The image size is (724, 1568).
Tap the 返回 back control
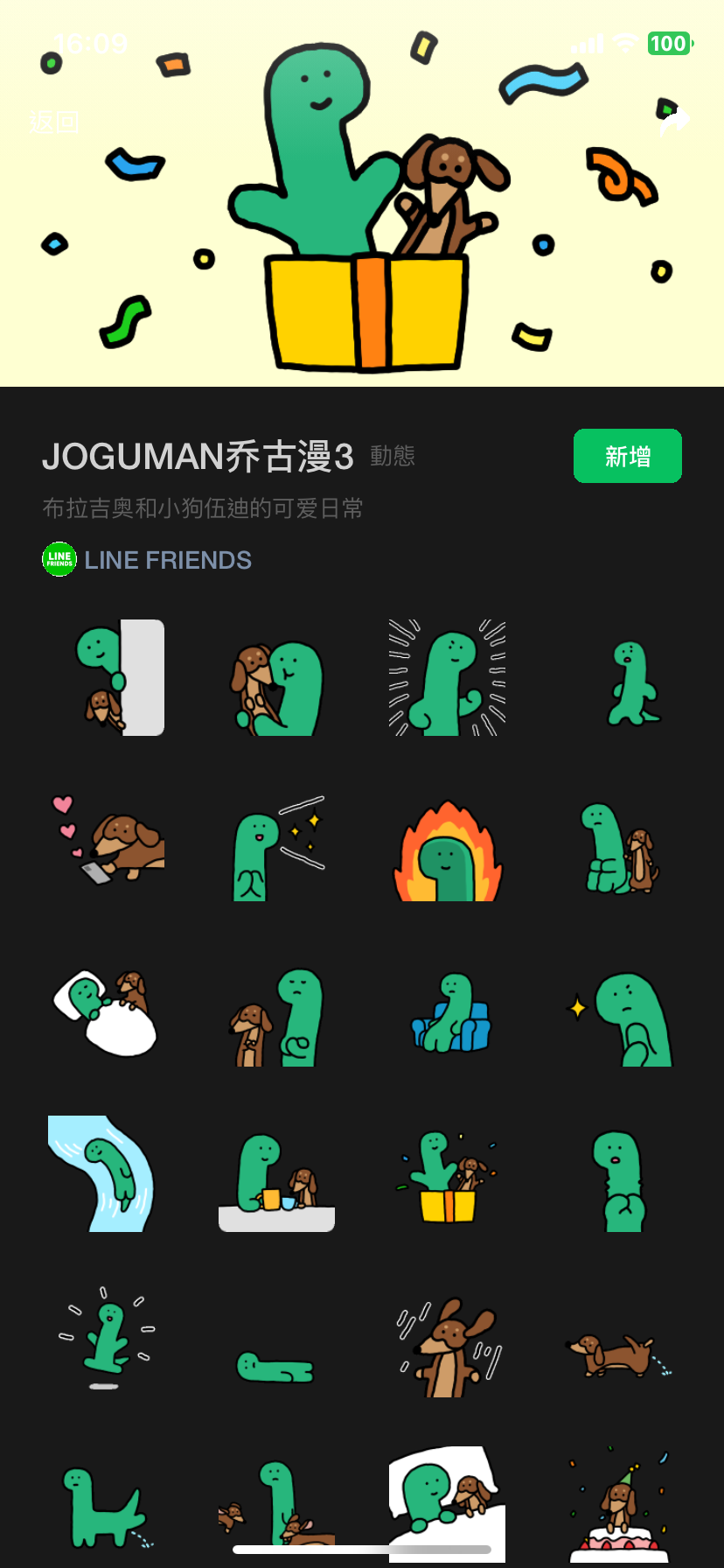coord(52,121)
